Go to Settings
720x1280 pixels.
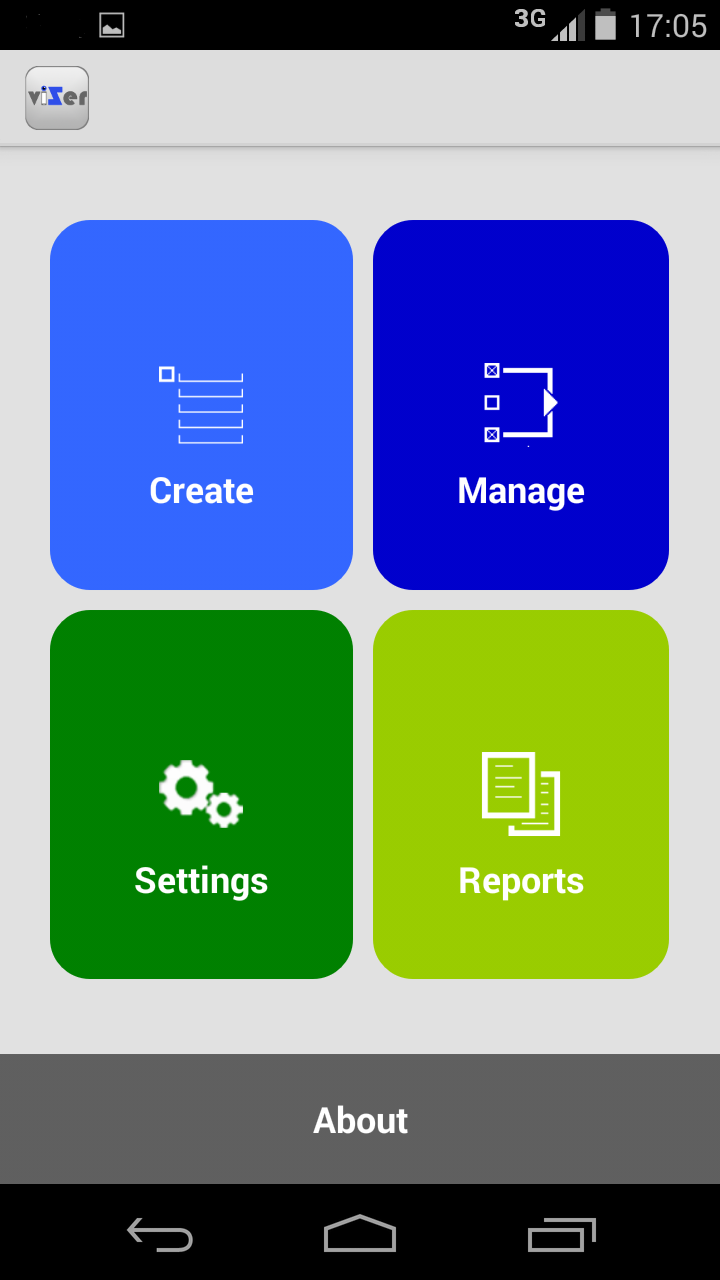click(201, 794)
